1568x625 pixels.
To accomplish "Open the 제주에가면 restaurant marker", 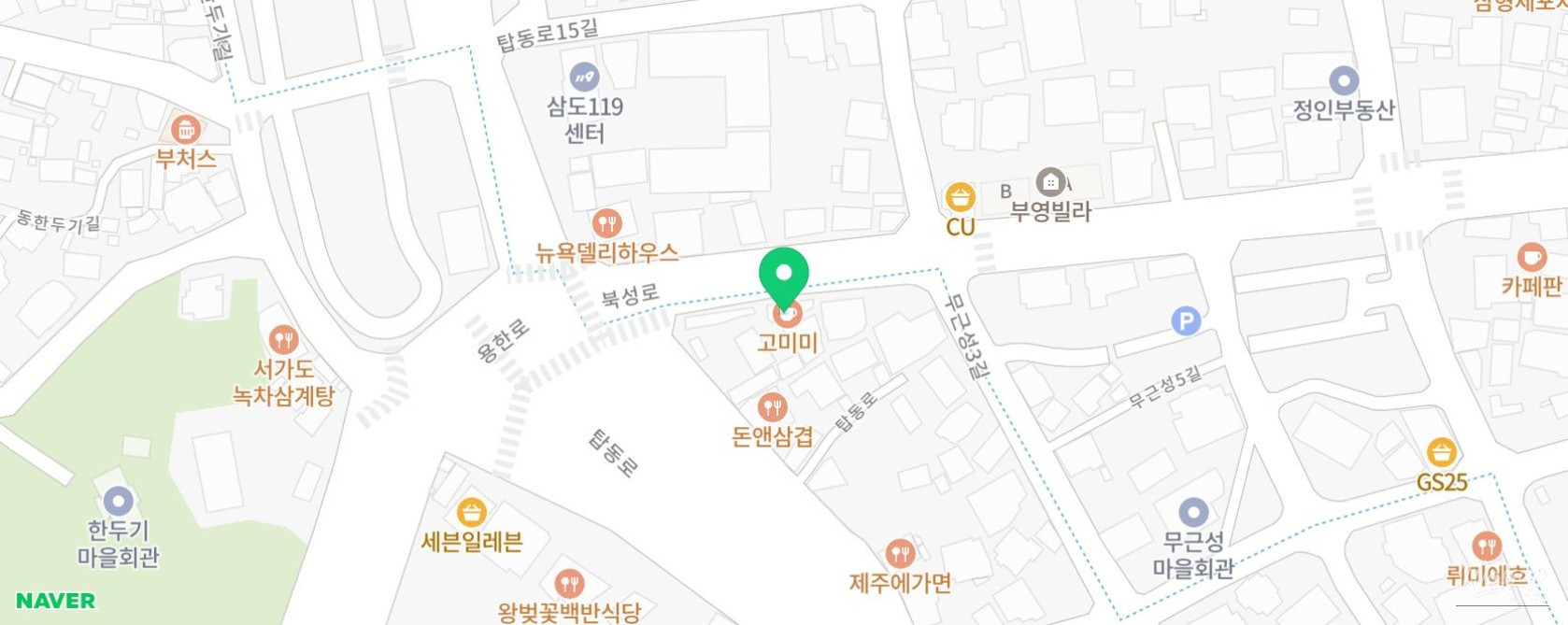I will coord(900,554).
